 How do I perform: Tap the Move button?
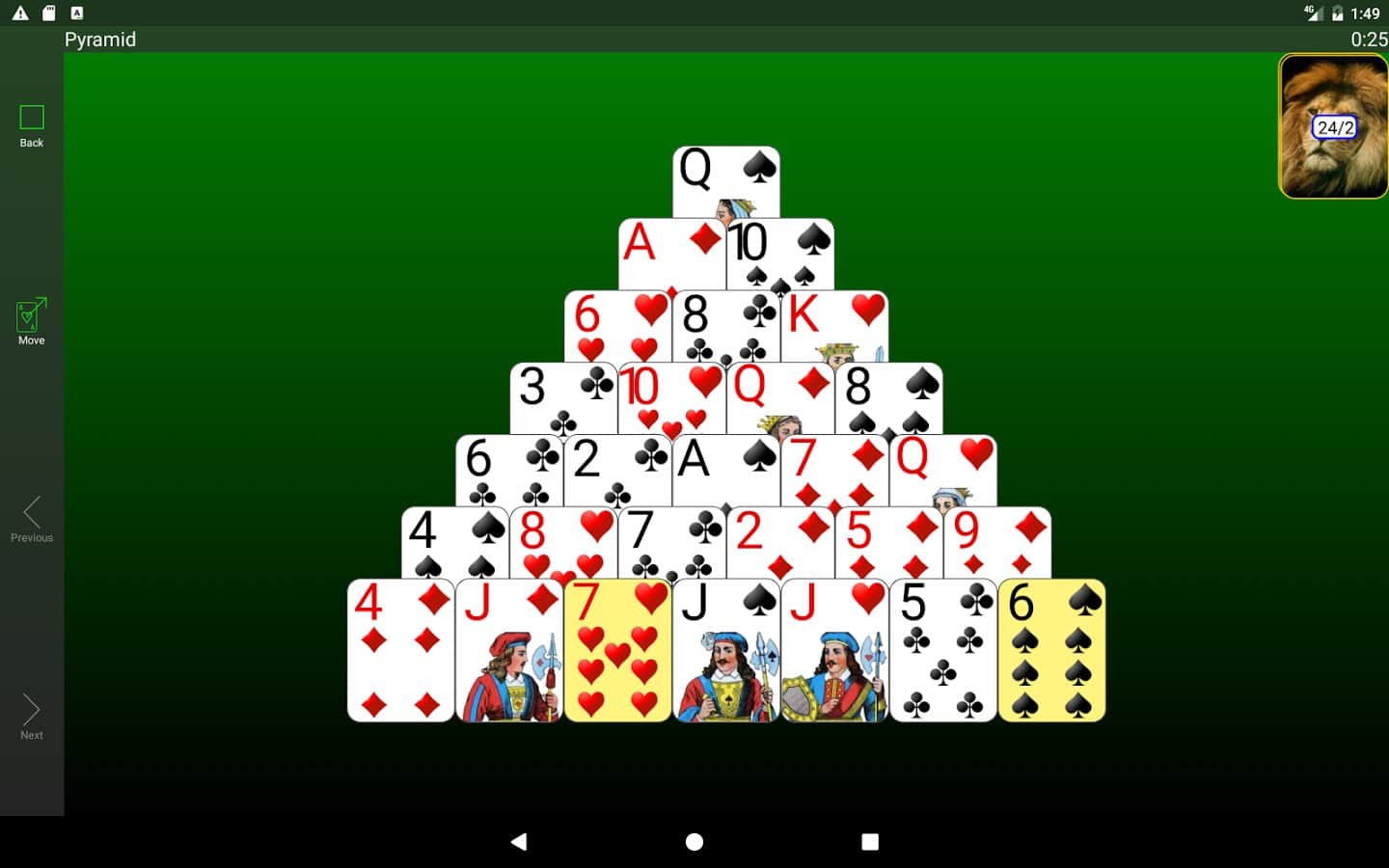pyautogui.click(x=32, y=321)
